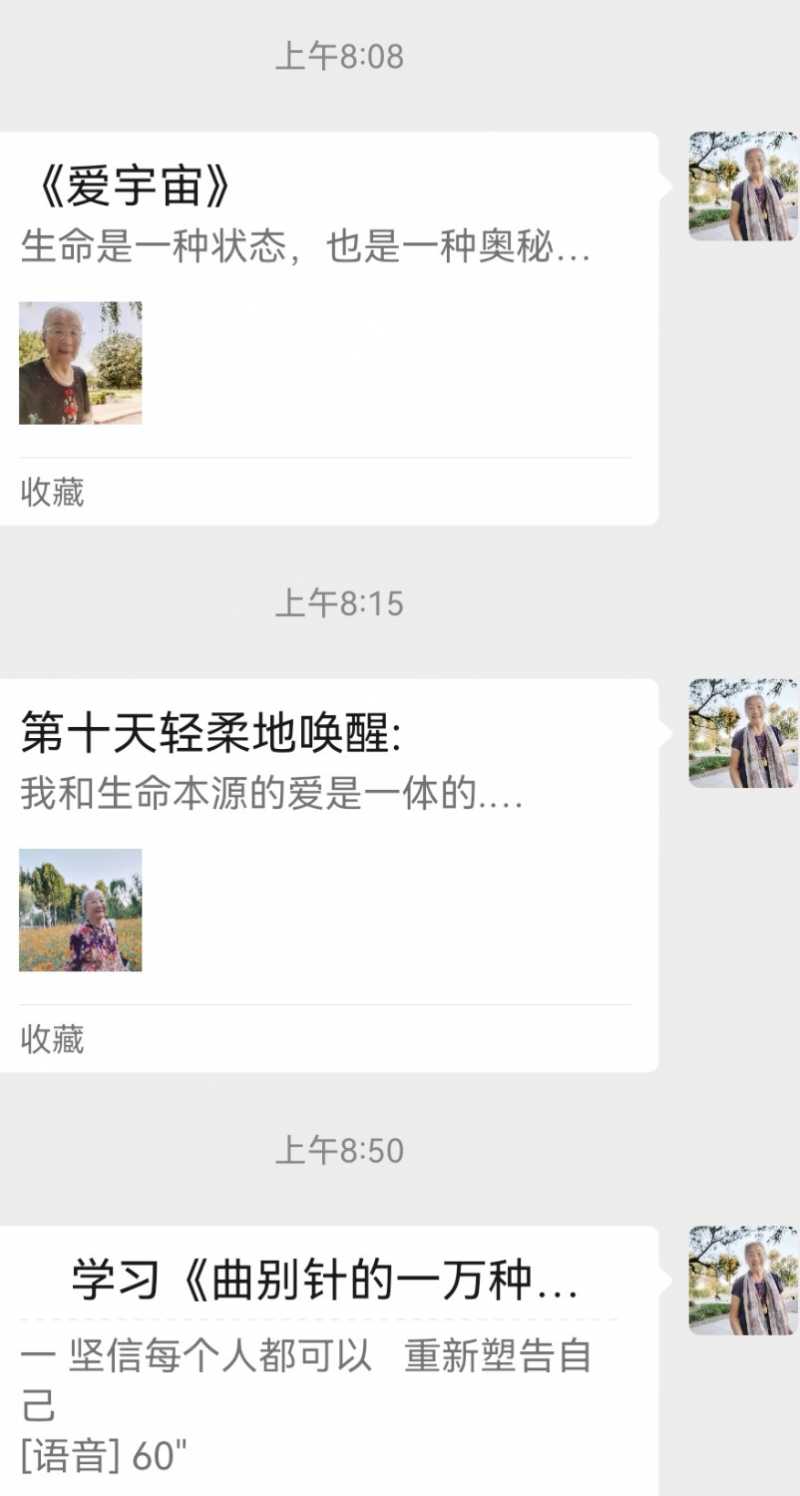Tap the avatar next to 第十天轻柔地唤醒 message

[740, 730]
